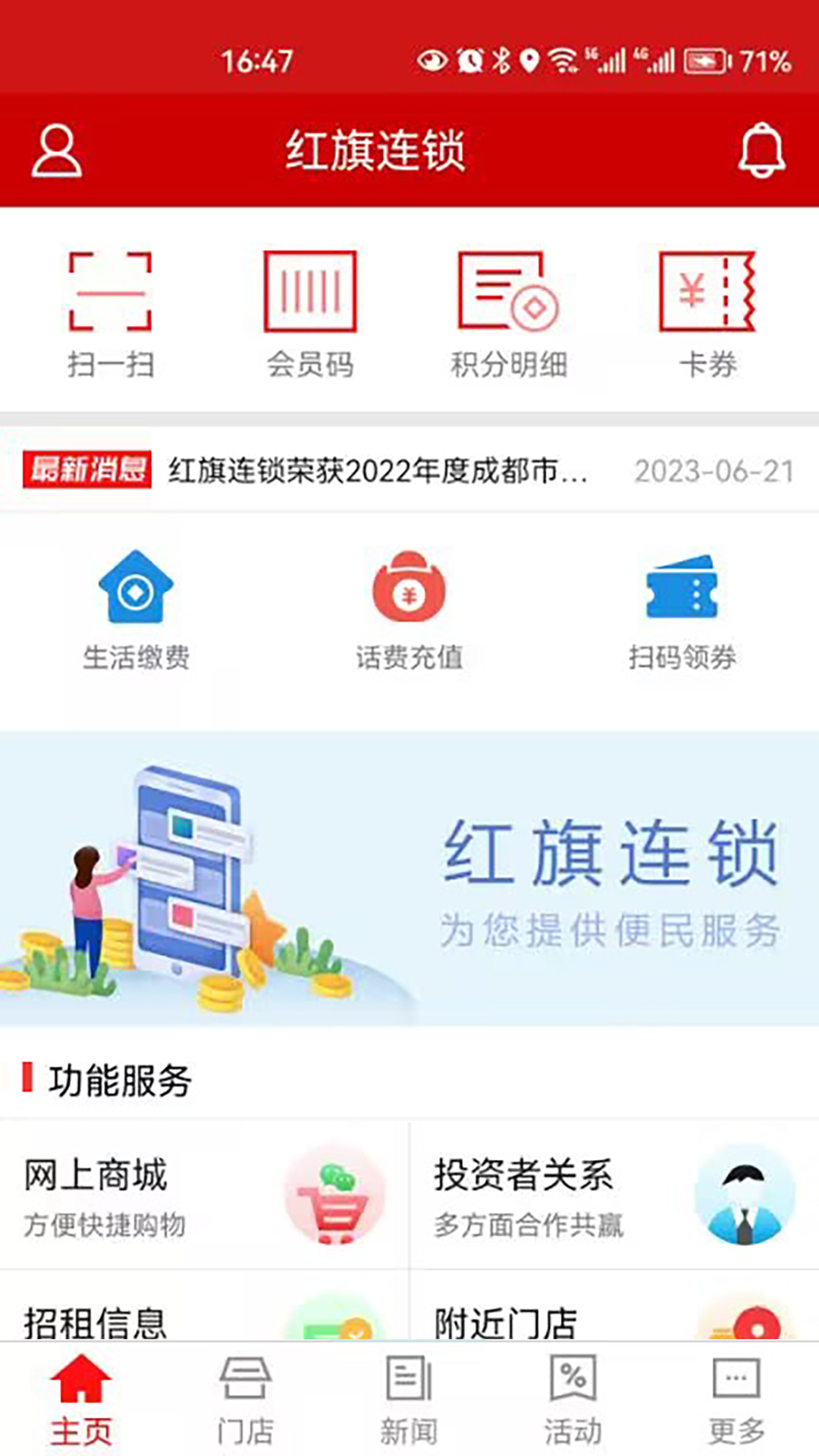Open the profile icon in top bar

click(56, 150)
